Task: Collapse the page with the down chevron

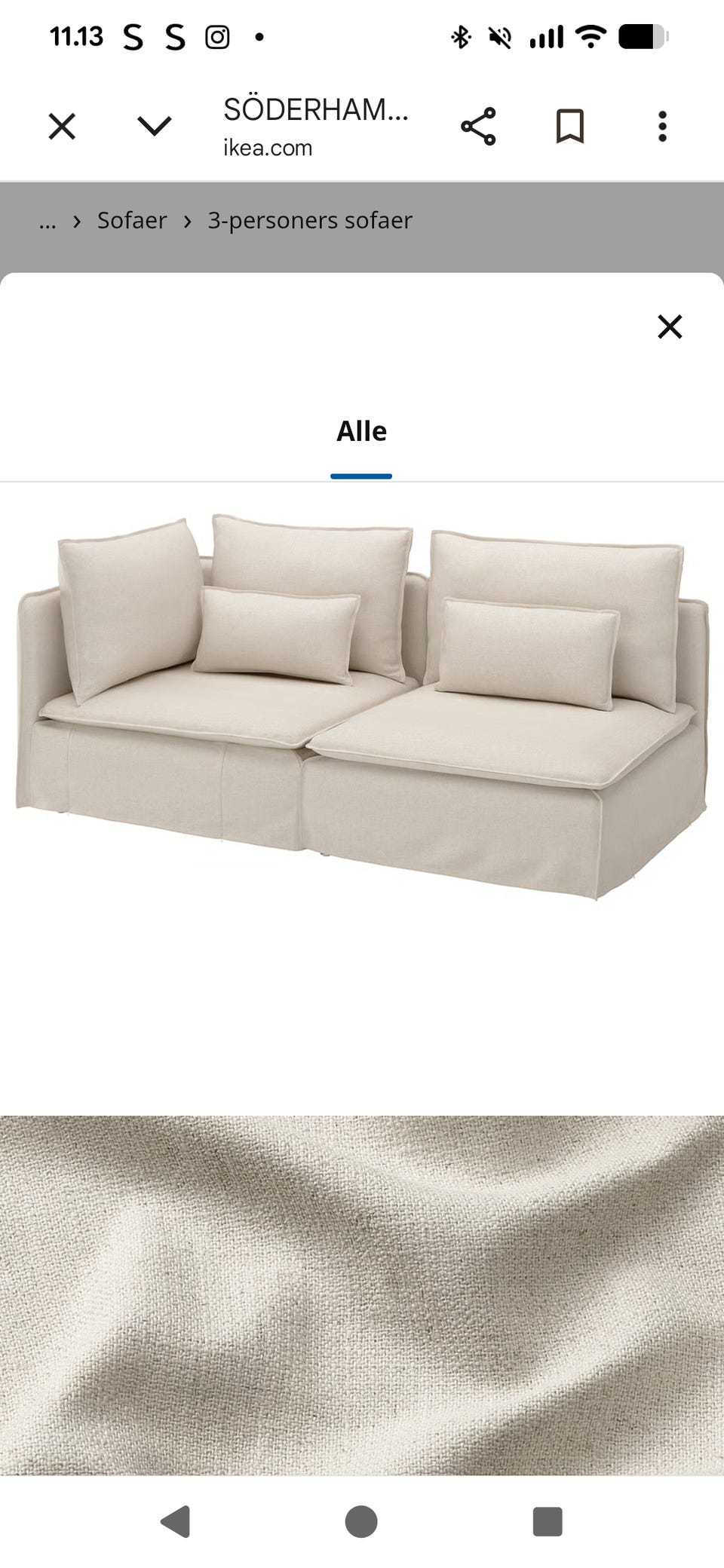Action: (x=153, y=126)
